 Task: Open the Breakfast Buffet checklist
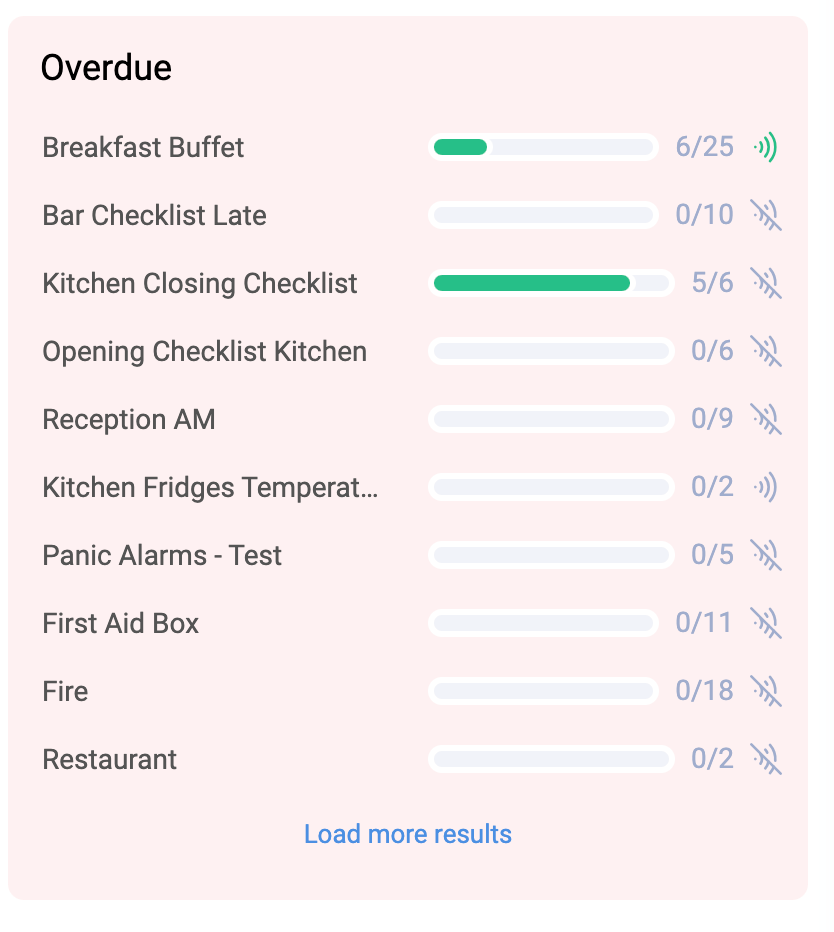tap(143, 147)
